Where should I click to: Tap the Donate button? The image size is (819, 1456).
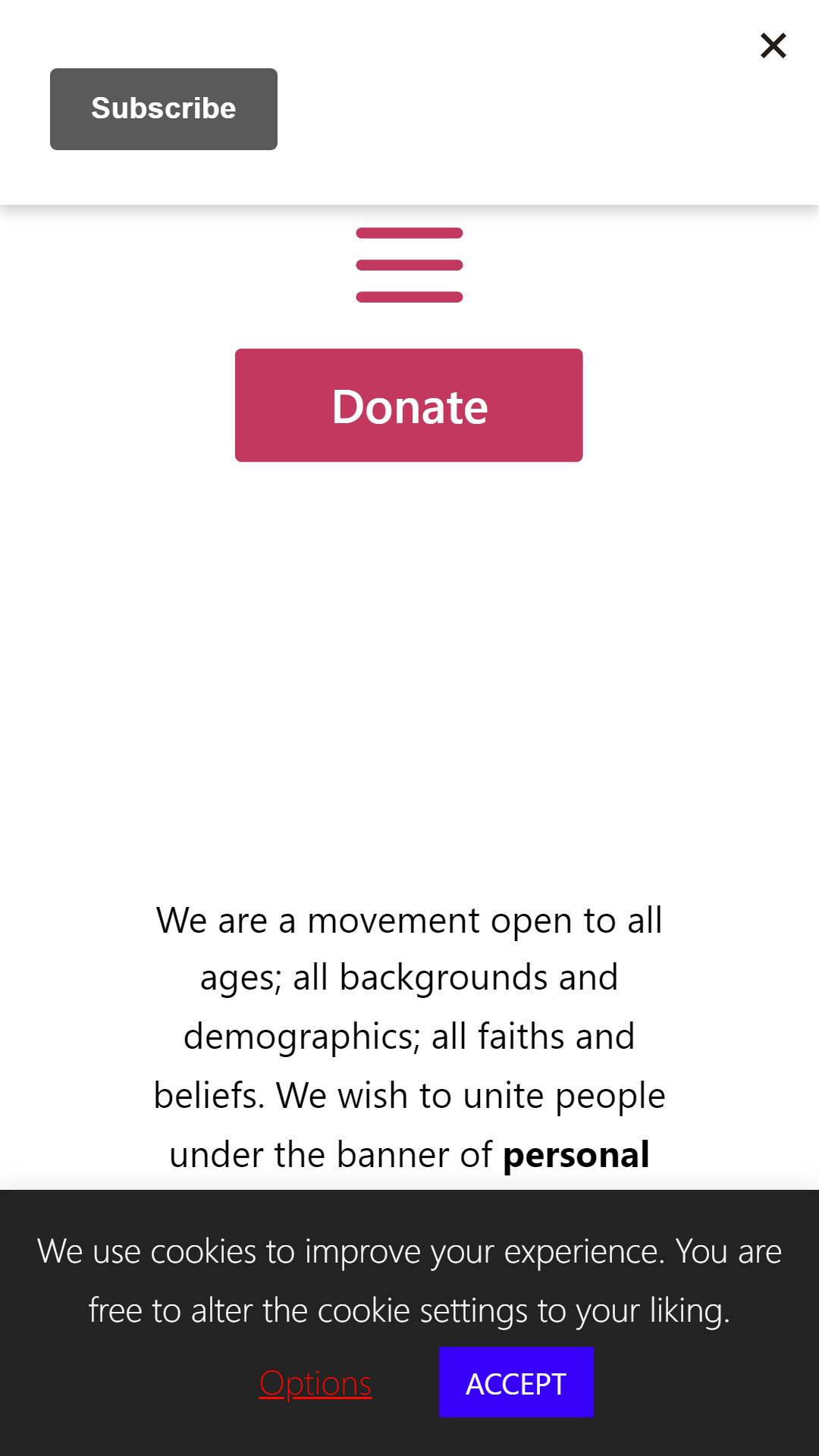[x=409, y=405]
